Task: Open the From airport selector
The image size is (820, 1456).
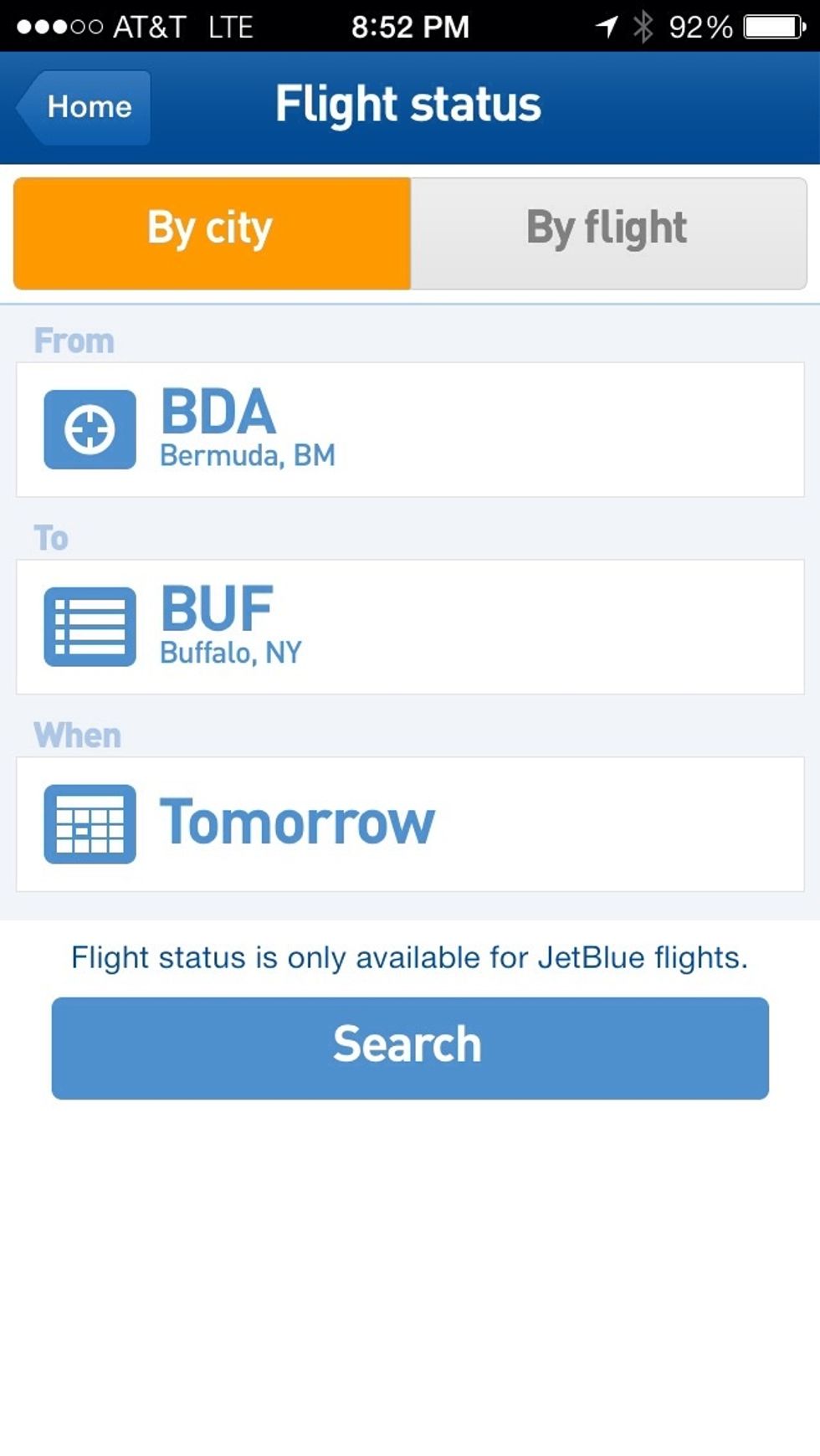Action: 410,428
